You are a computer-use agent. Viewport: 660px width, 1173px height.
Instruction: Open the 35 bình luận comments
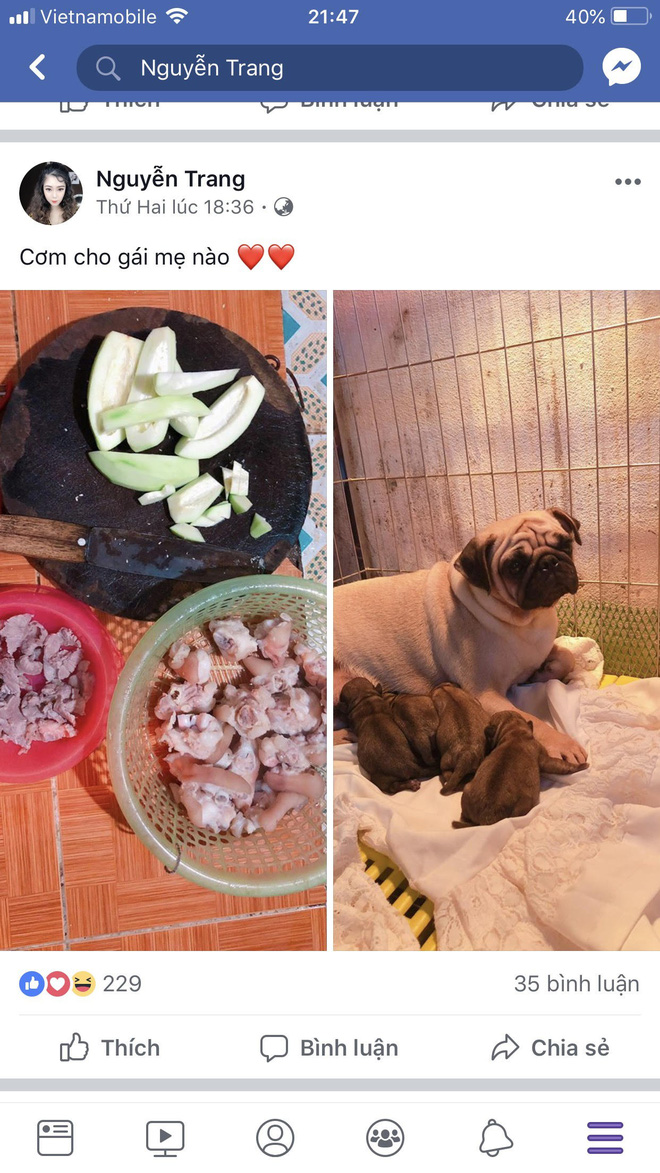coord(576,984)
